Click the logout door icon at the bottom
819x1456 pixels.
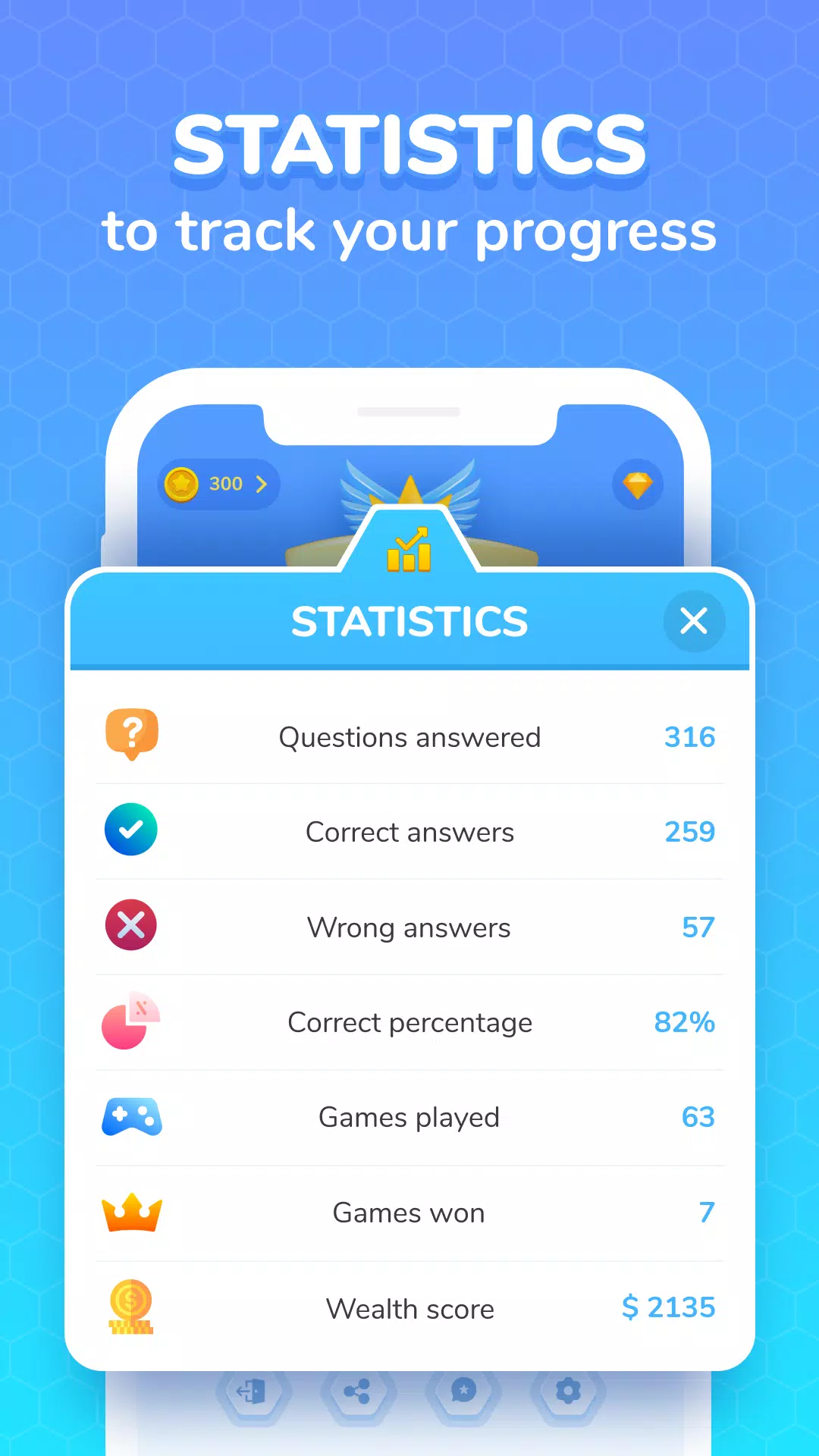254,1392
